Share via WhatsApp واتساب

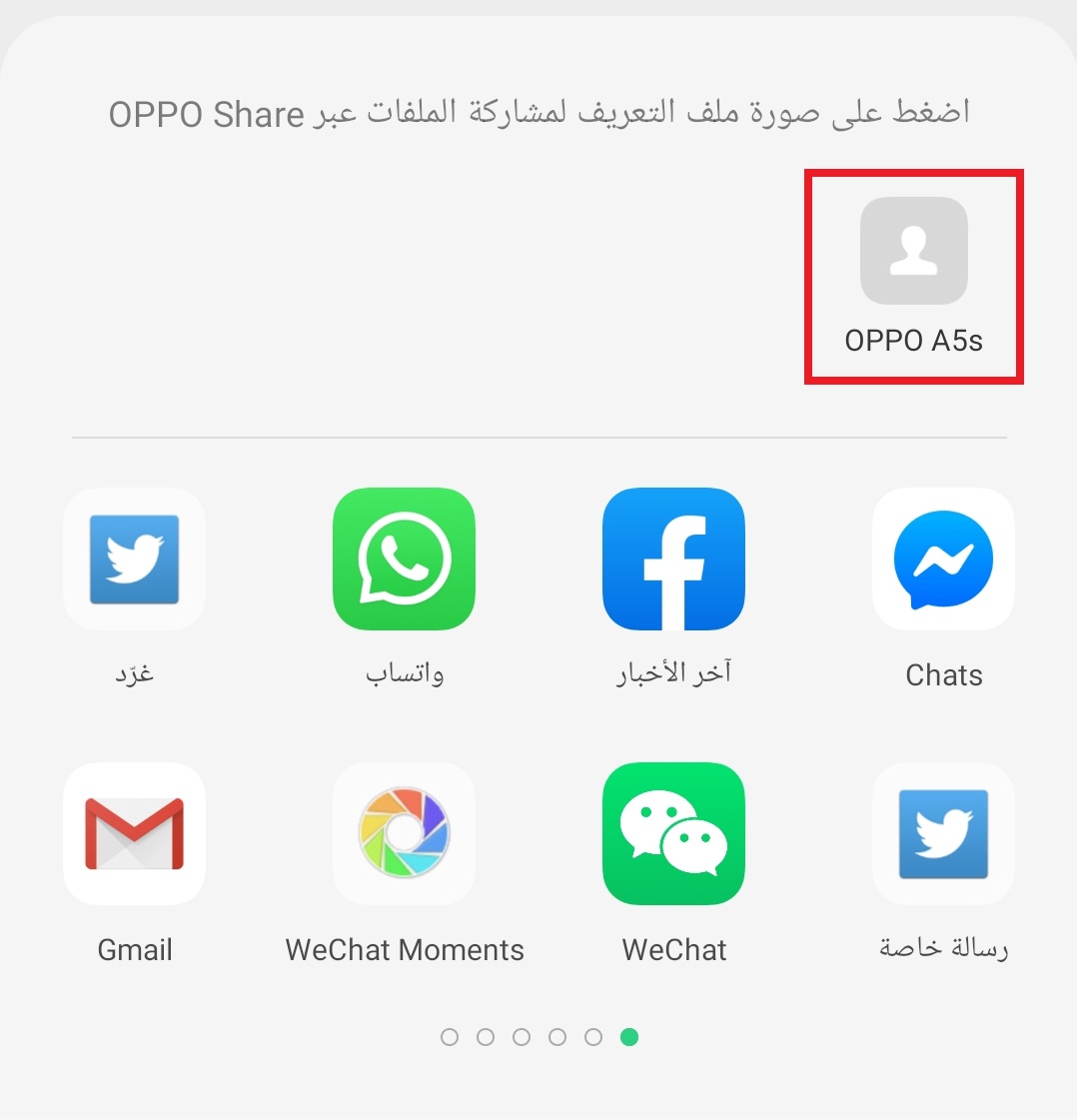[404, 560]
